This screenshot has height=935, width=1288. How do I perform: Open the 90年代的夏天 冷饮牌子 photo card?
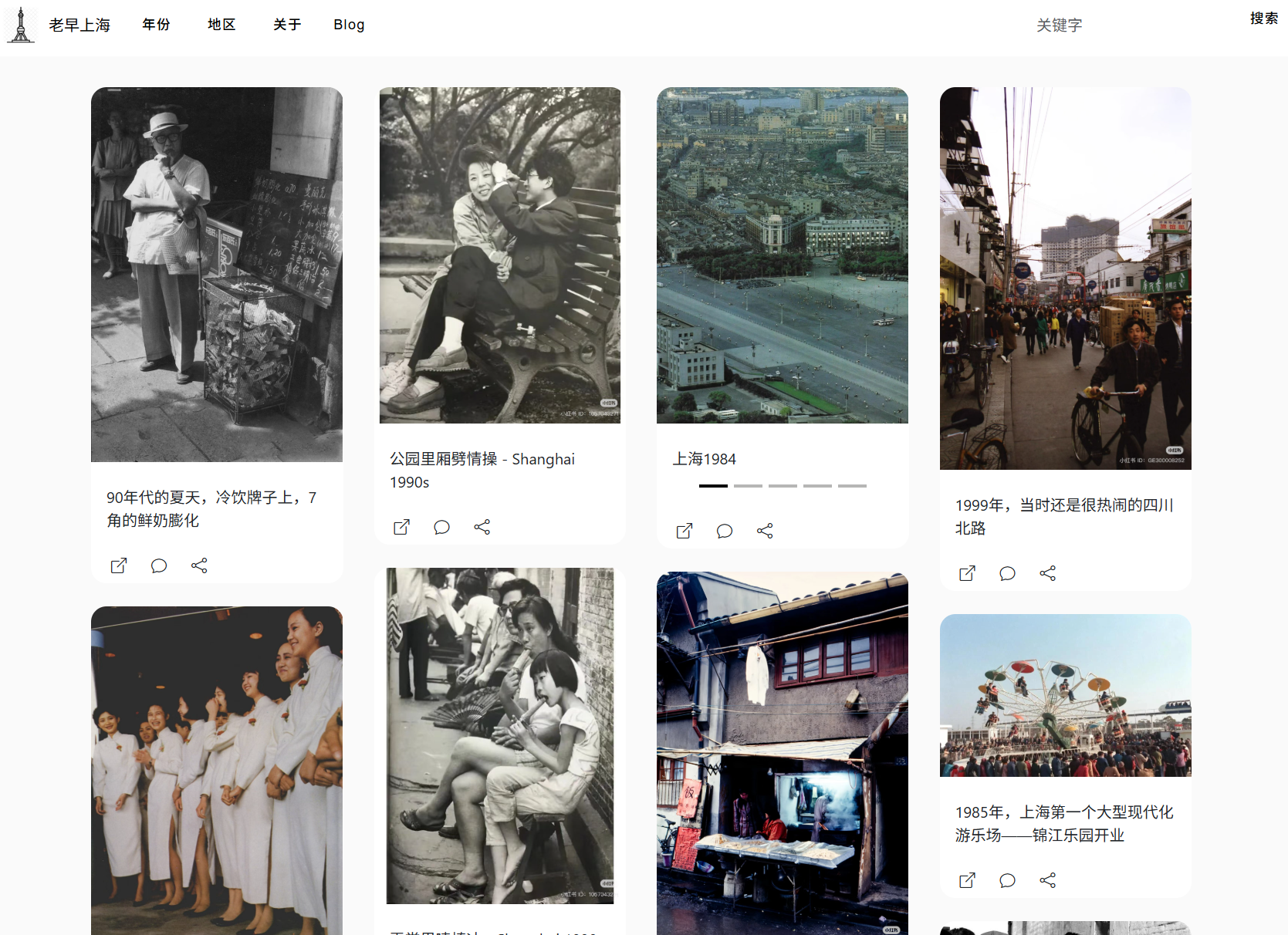tap(217, 275)
